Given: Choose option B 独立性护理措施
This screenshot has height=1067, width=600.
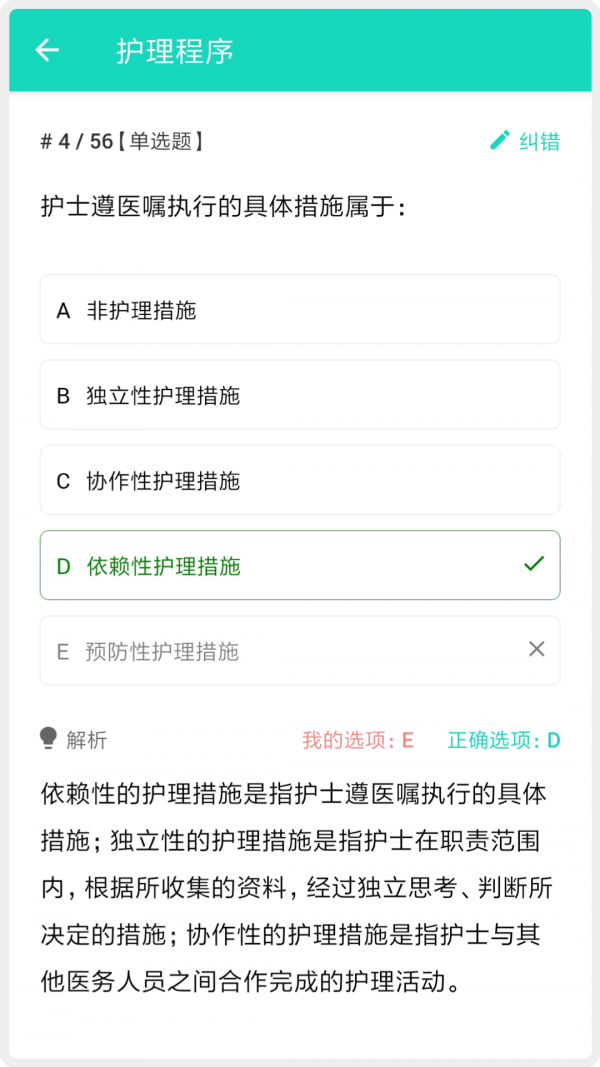Looking at the screenshot, I should pos(300,395).
